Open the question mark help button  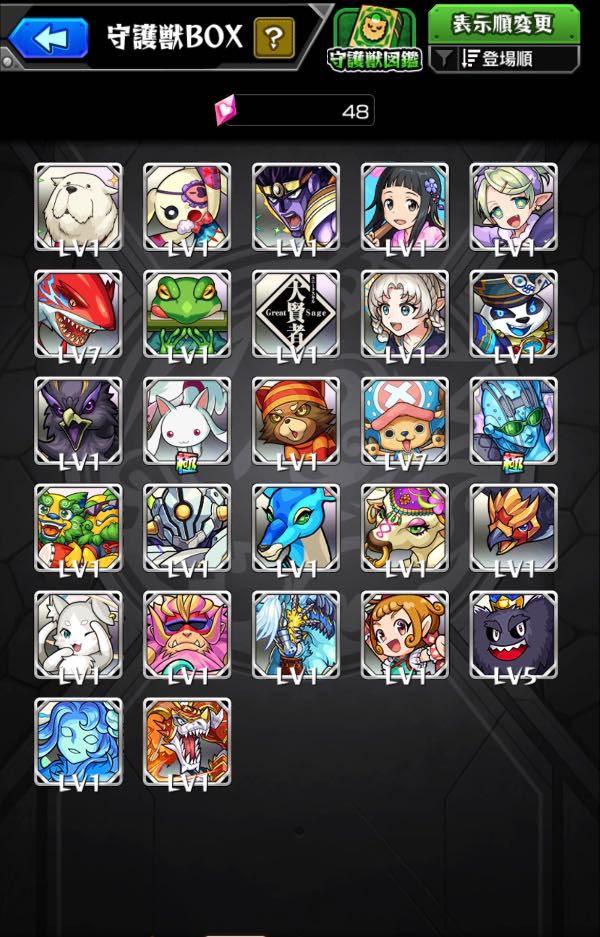tap(274, 39)
